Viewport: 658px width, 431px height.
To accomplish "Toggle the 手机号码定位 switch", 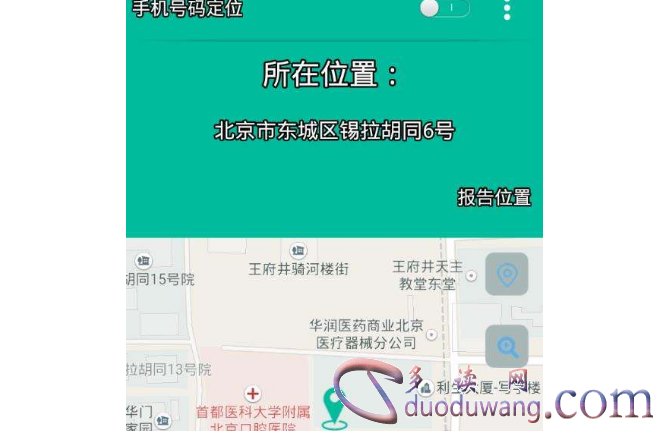I will click(444, 9).
